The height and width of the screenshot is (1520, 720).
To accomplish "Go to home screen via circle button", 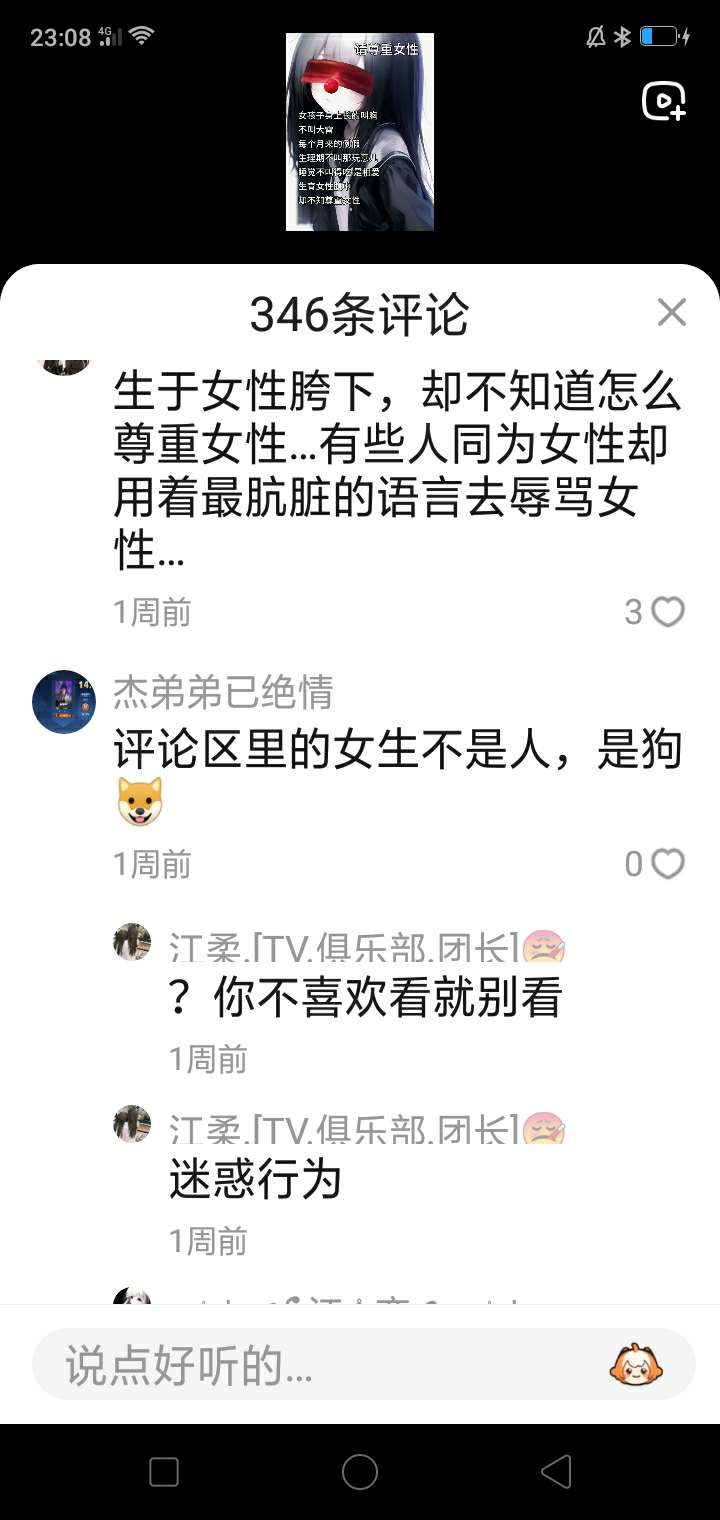I will point(360,1471).
